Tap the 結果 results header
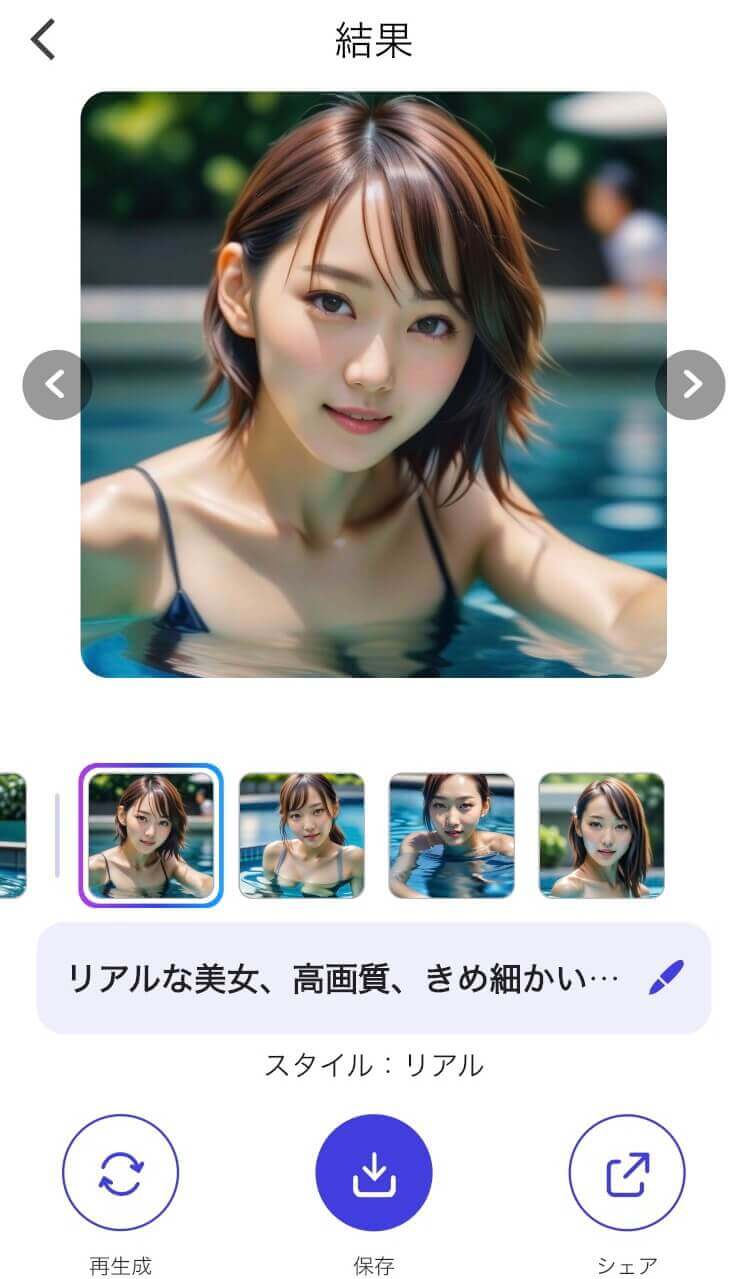This screenshot has width=749, height=1279. 374,38
